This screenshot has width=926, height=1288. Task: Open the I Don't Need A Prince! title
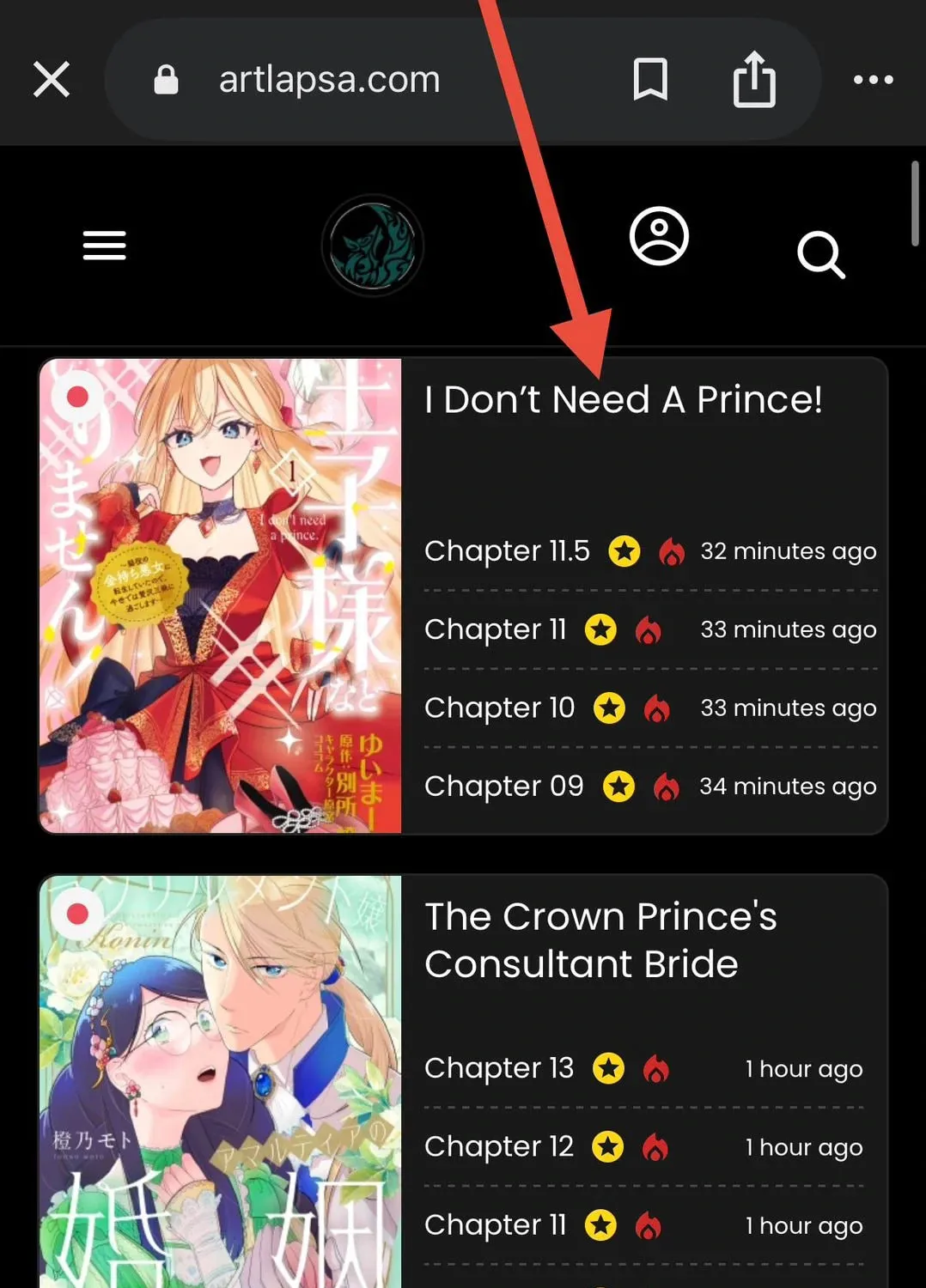click(x=624, y=399)
